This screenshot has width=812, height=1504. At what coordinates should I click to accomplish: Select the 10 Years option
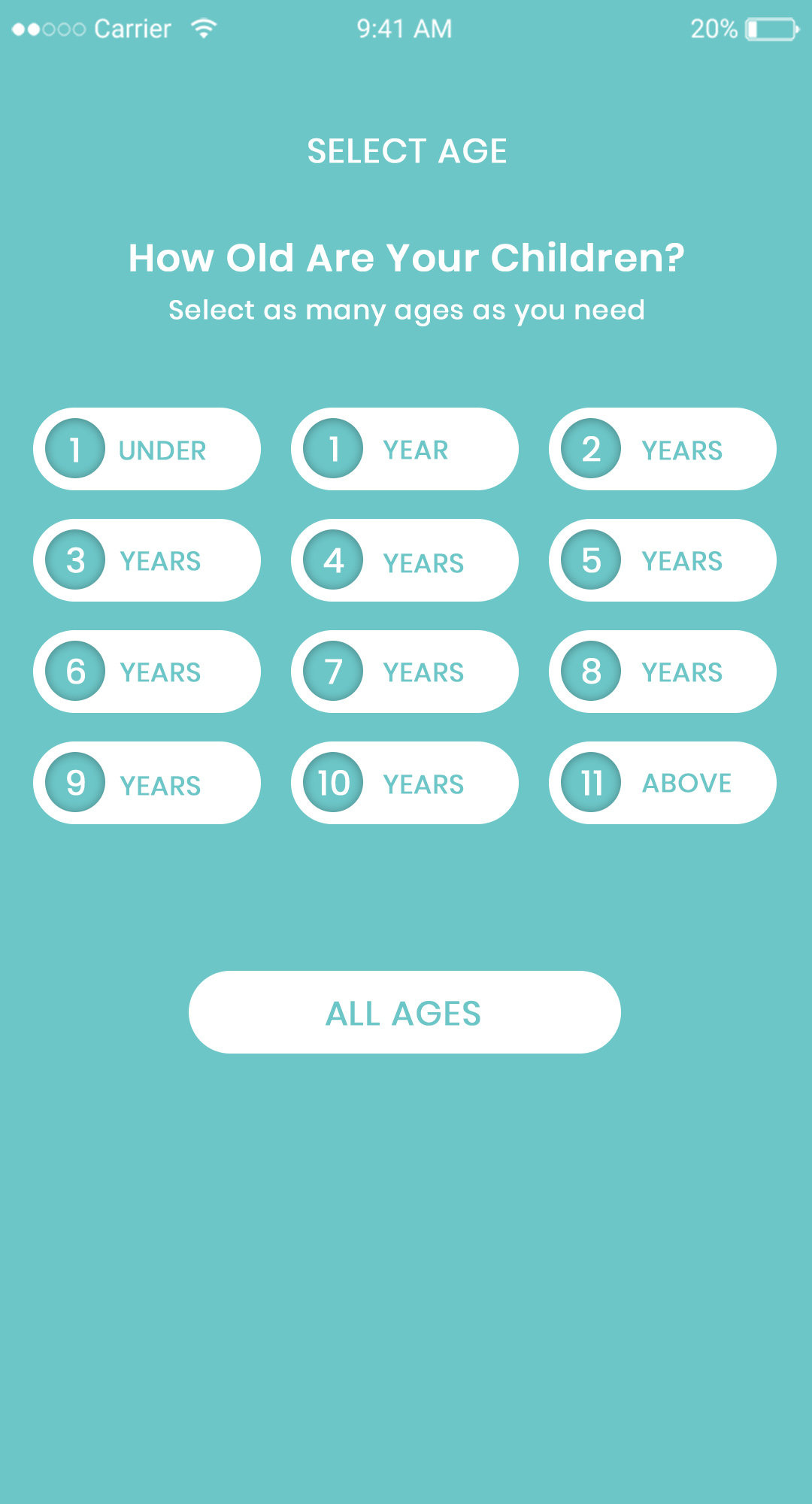click(404, 783)
